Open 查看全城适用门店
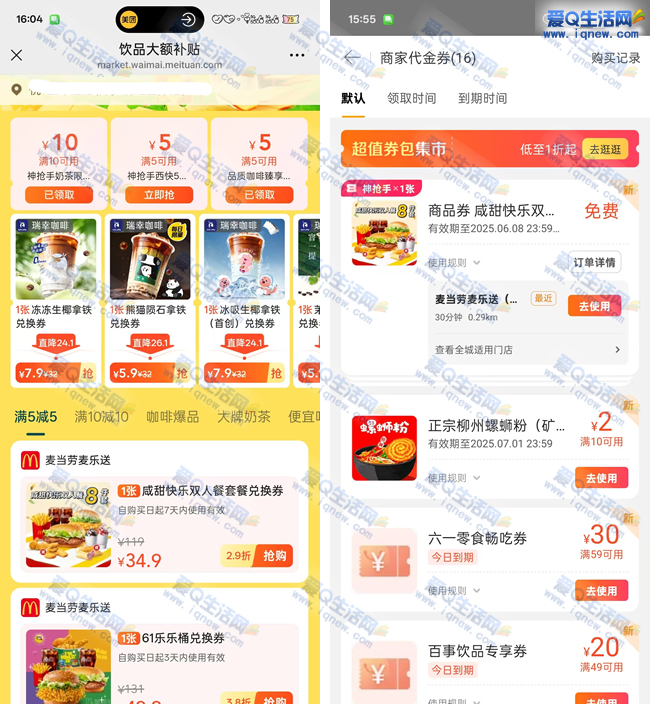The width and height of the screenshot is (650, 704). pyautogui.click(x=528, y=350)
